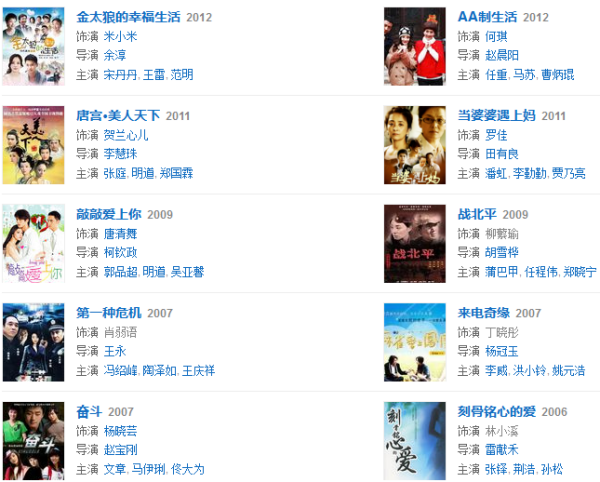Open the 奋斗 title link
600x482 pixels.
point(89,411)
